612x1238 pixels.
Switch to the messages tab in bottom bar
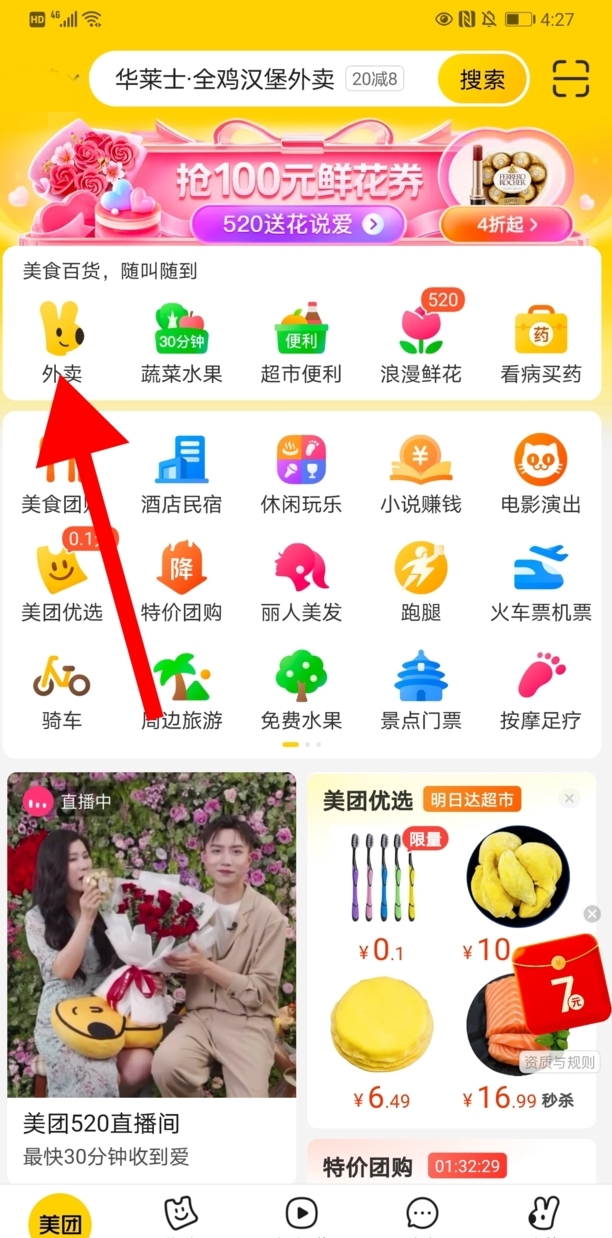pyautogui.click(x=422, y=1214)
